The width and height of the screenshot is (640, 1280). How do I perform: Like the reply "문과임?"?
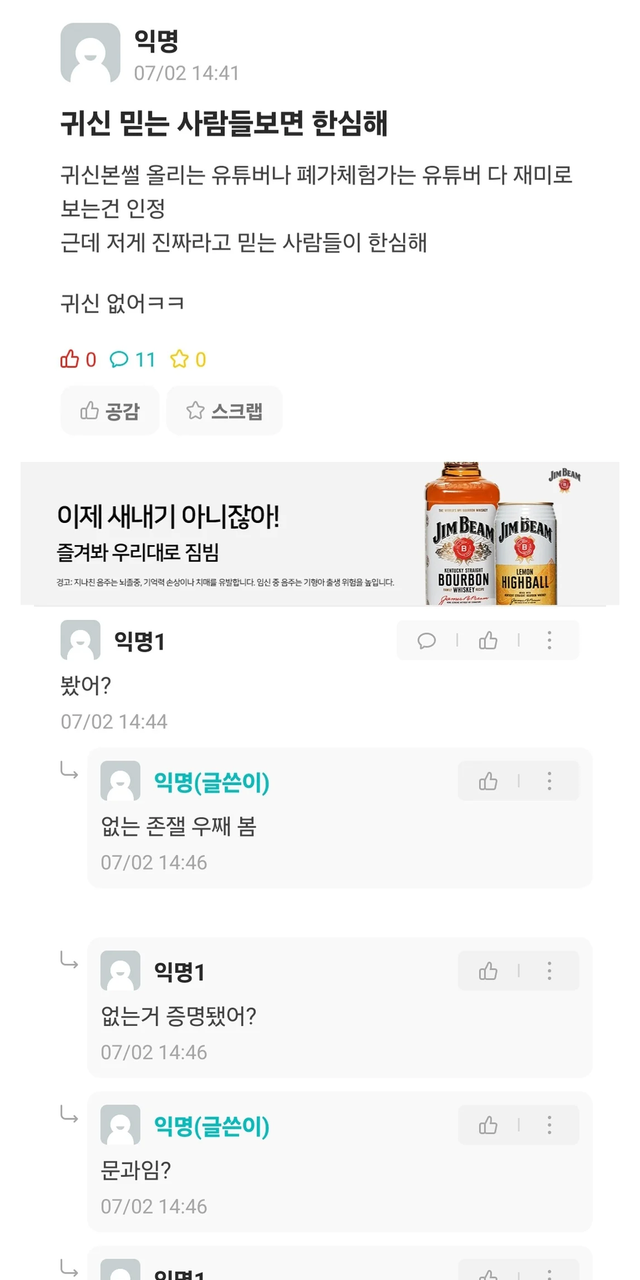(488, 1126)
